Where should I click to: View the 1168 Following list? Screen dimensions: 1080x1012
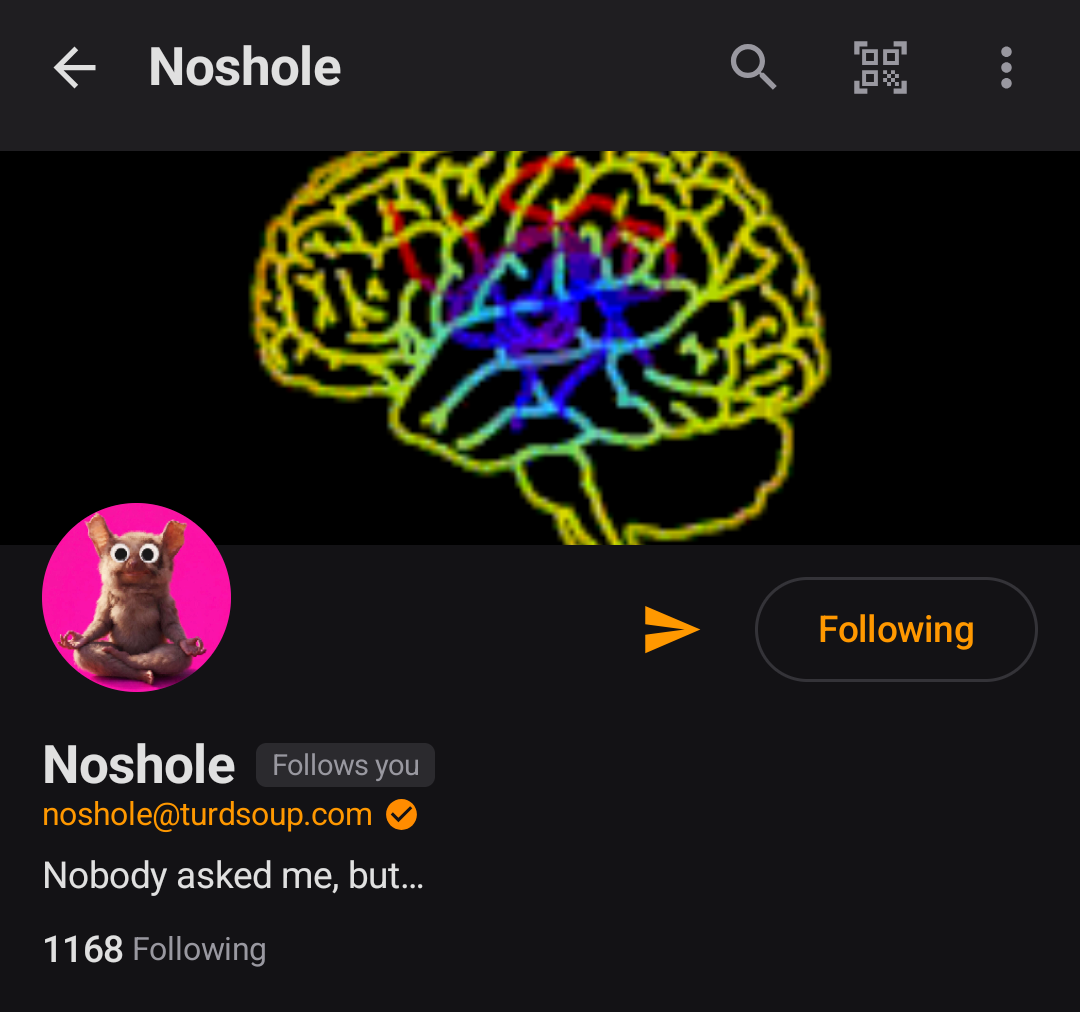pyautogui.click(x=155, y=949)
